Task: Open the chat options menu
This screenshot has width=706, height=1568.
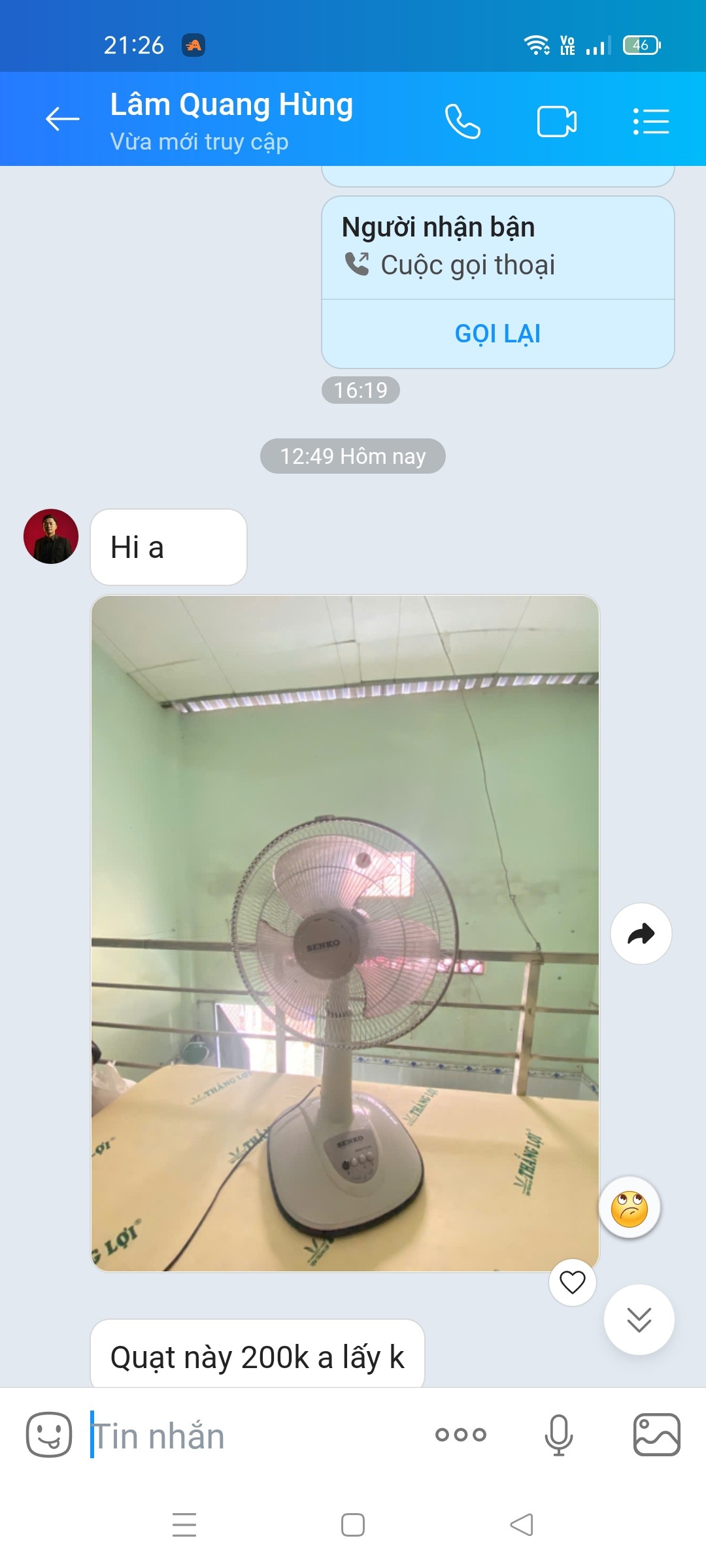Action: [650, 122]
